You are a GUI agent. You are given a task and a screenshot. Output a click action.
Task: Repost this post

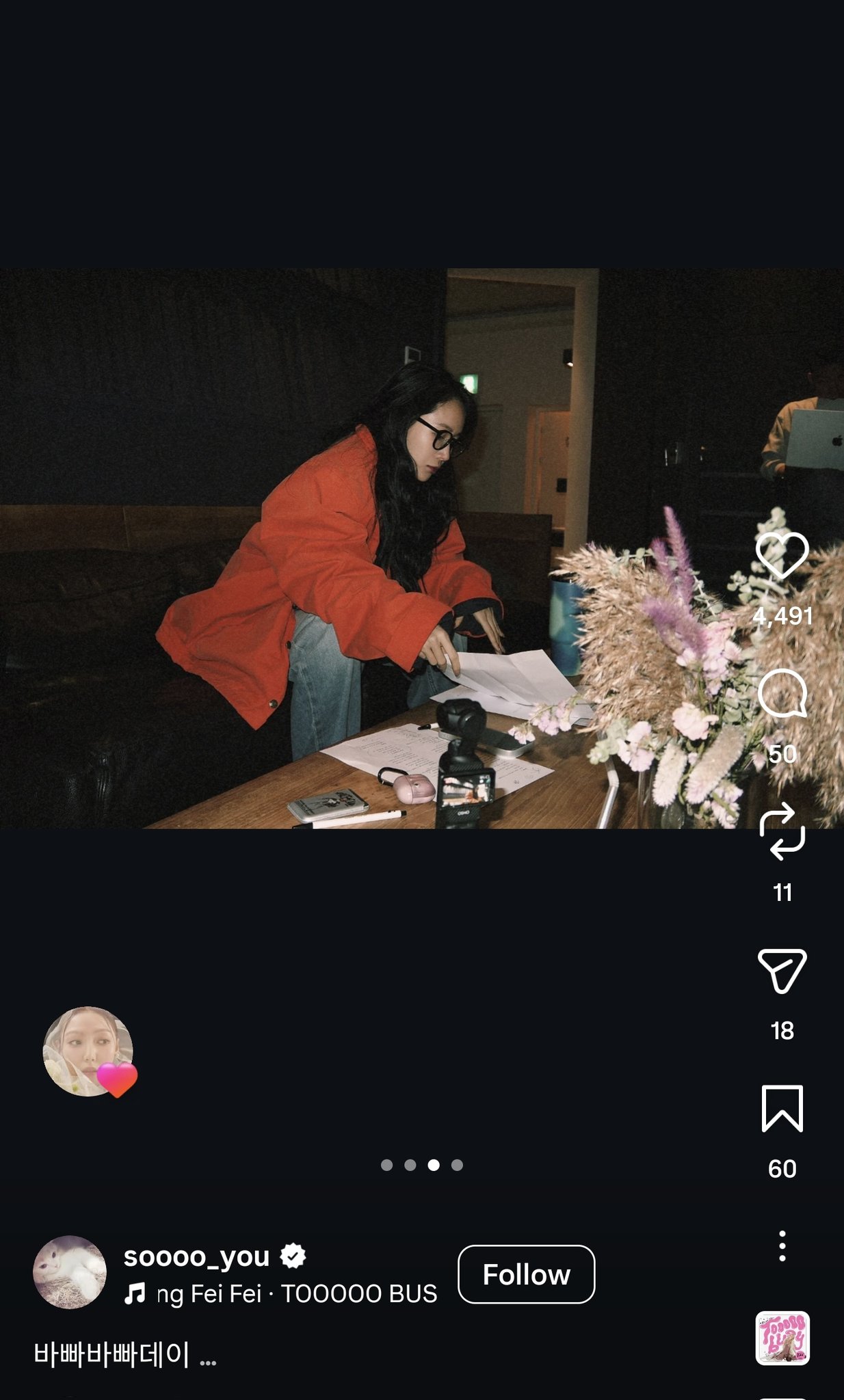coord(782,831)
